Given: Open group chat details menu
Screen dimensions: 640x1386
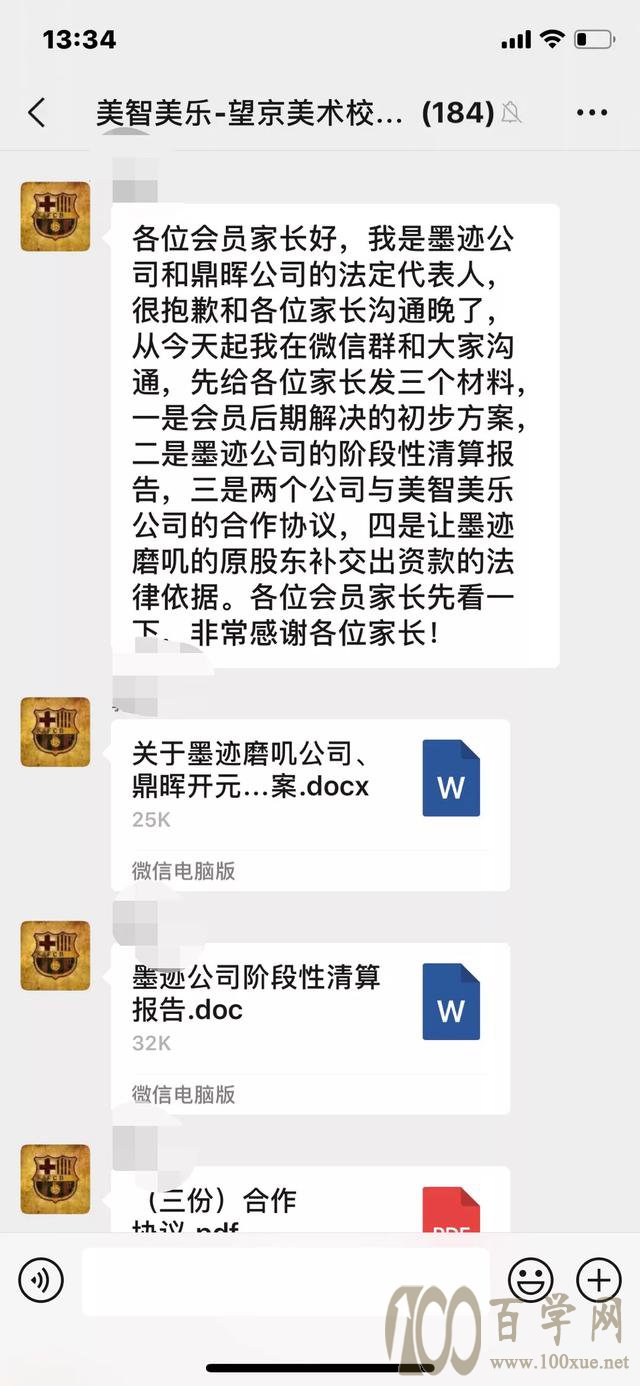Looking at the screenshot, I should click(x=592, y=112).
